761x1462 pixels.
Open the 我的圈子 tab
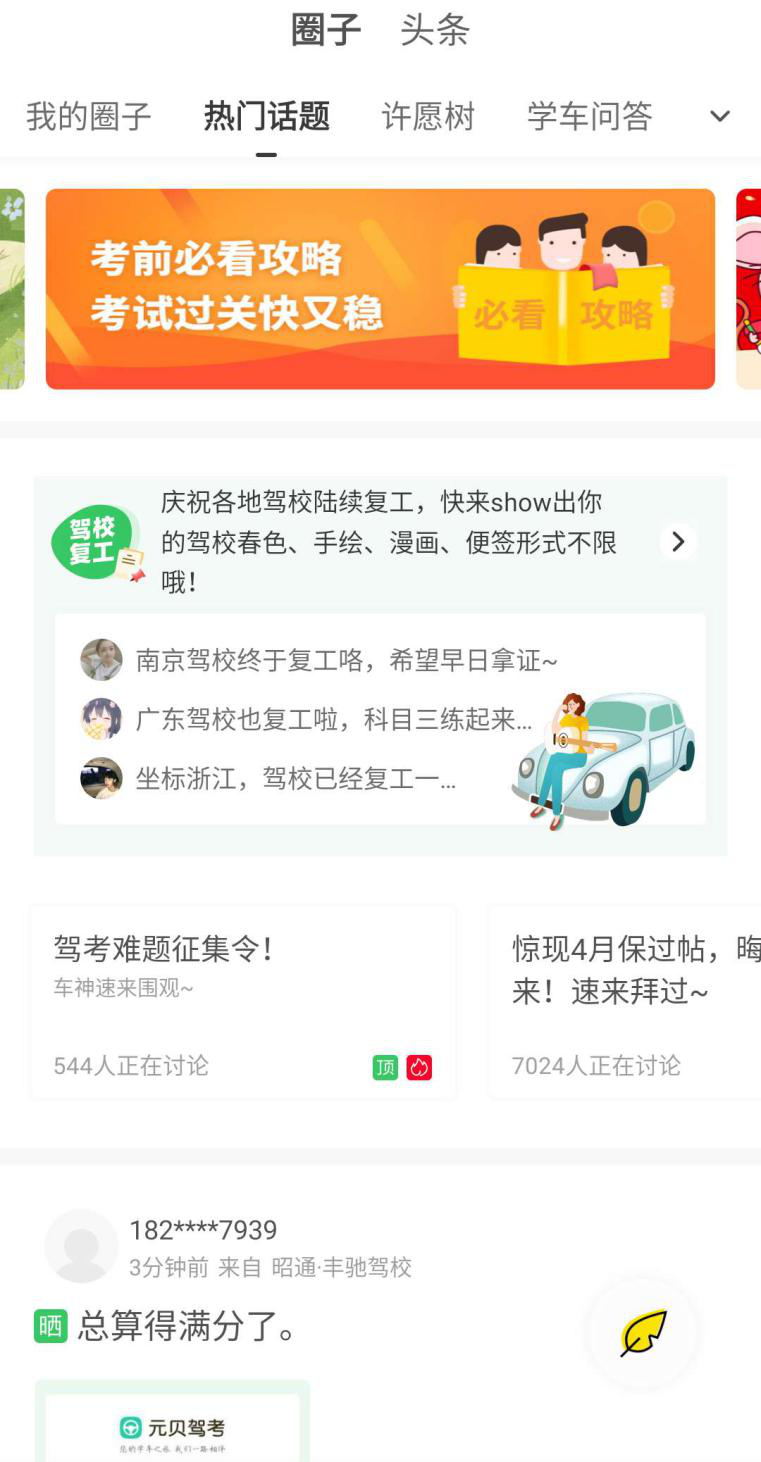pos(89,117)
